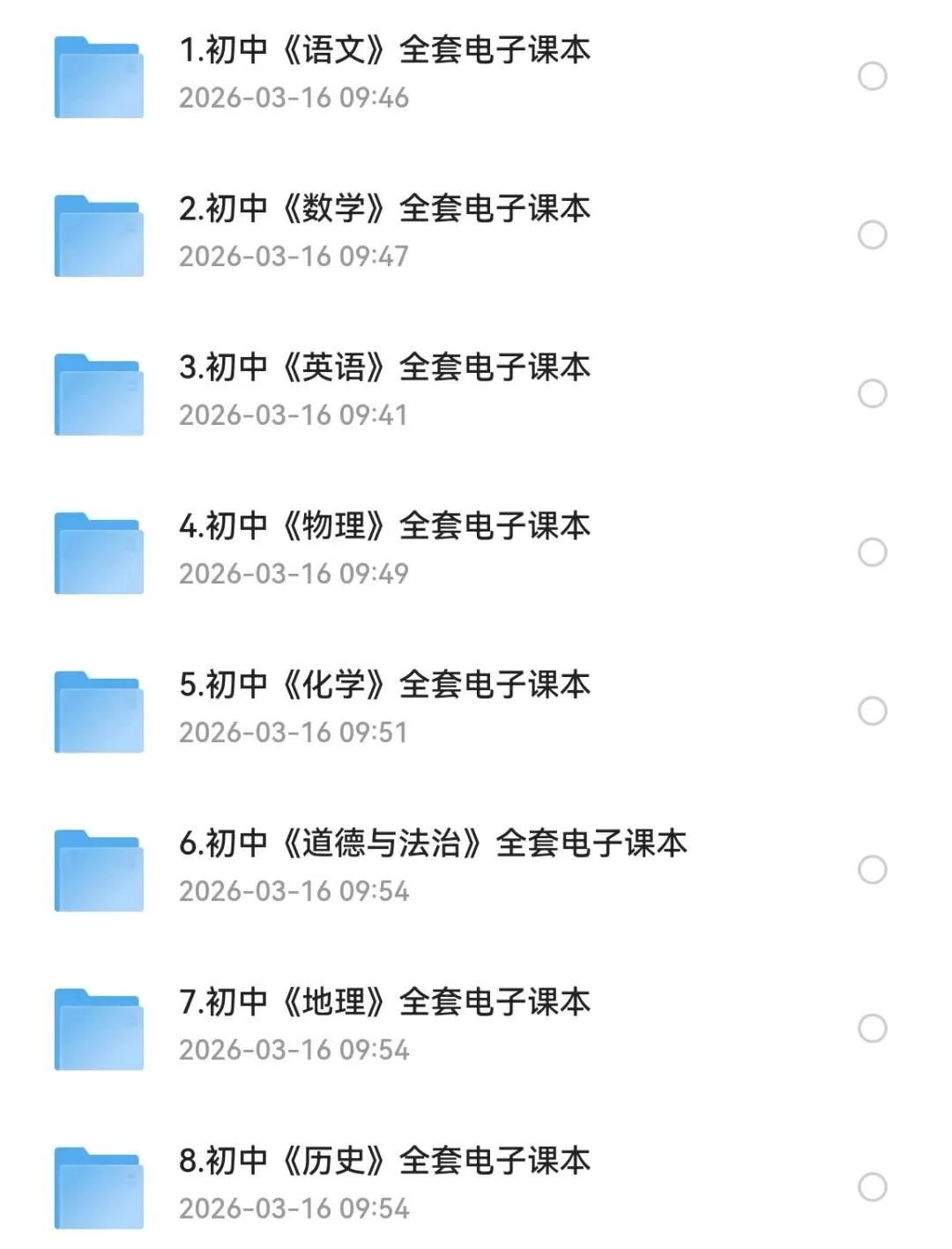This screenshot has width=952, height=1249.
Task: Open the 1.初中《语文》全套电子课本 folder
Action: click(x=384, y=50)
